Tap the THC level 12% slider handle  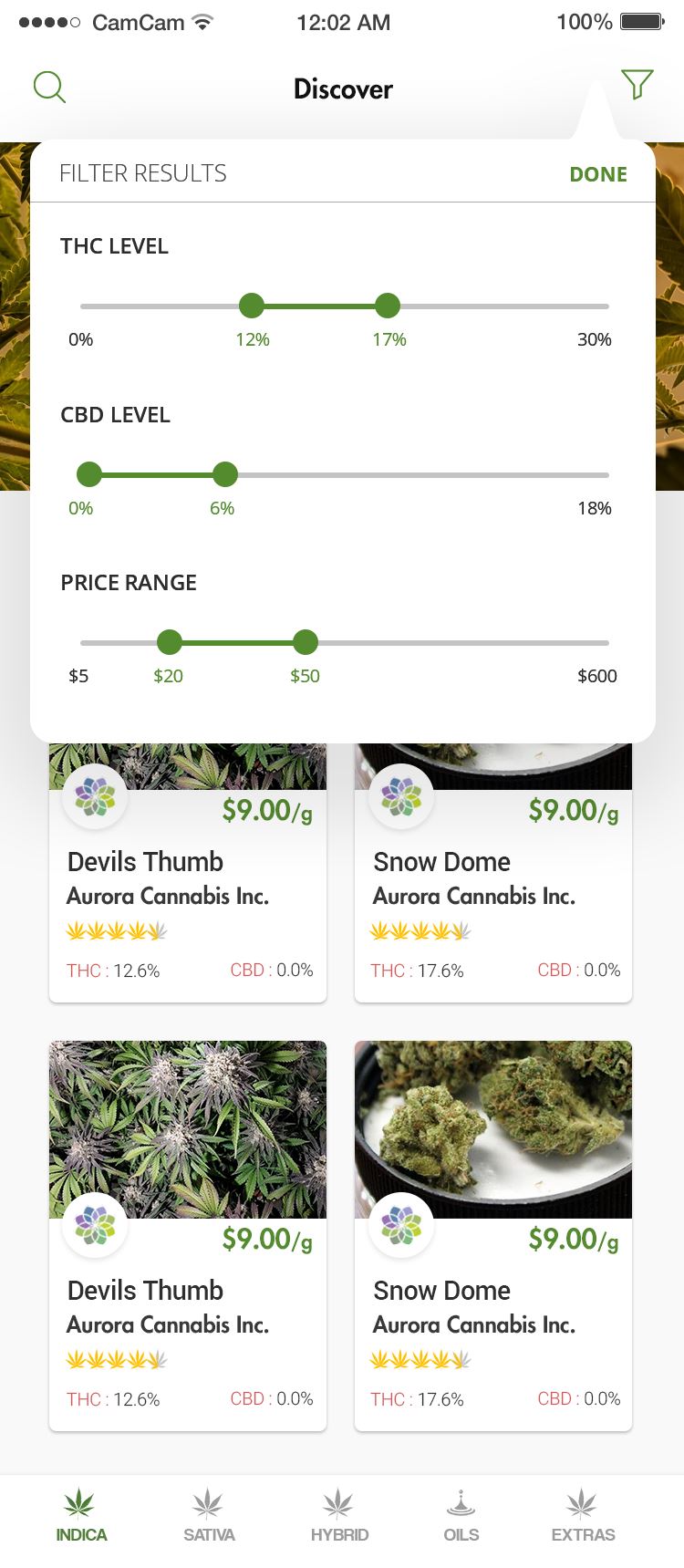point(252,306)
